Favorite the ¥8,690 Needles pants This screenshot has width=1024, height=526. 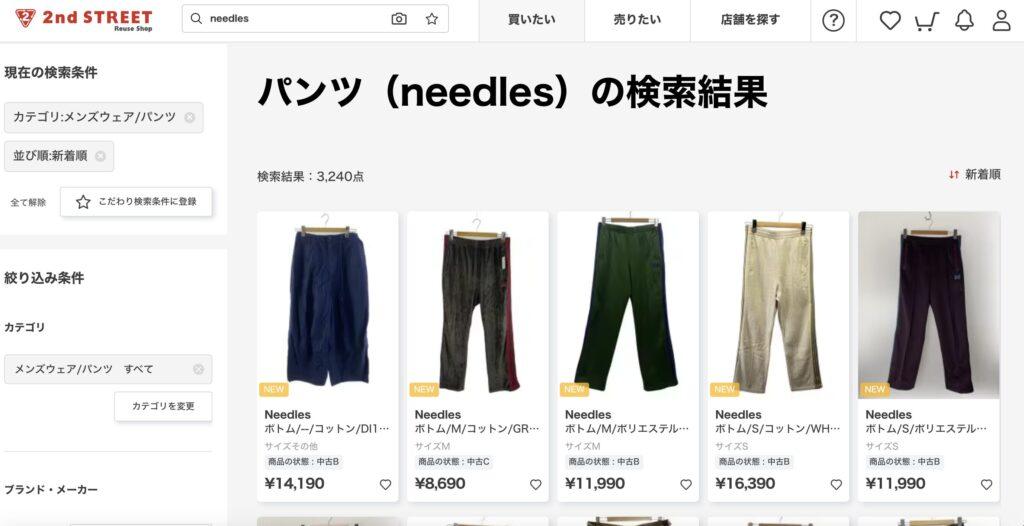tap(535, 484)
